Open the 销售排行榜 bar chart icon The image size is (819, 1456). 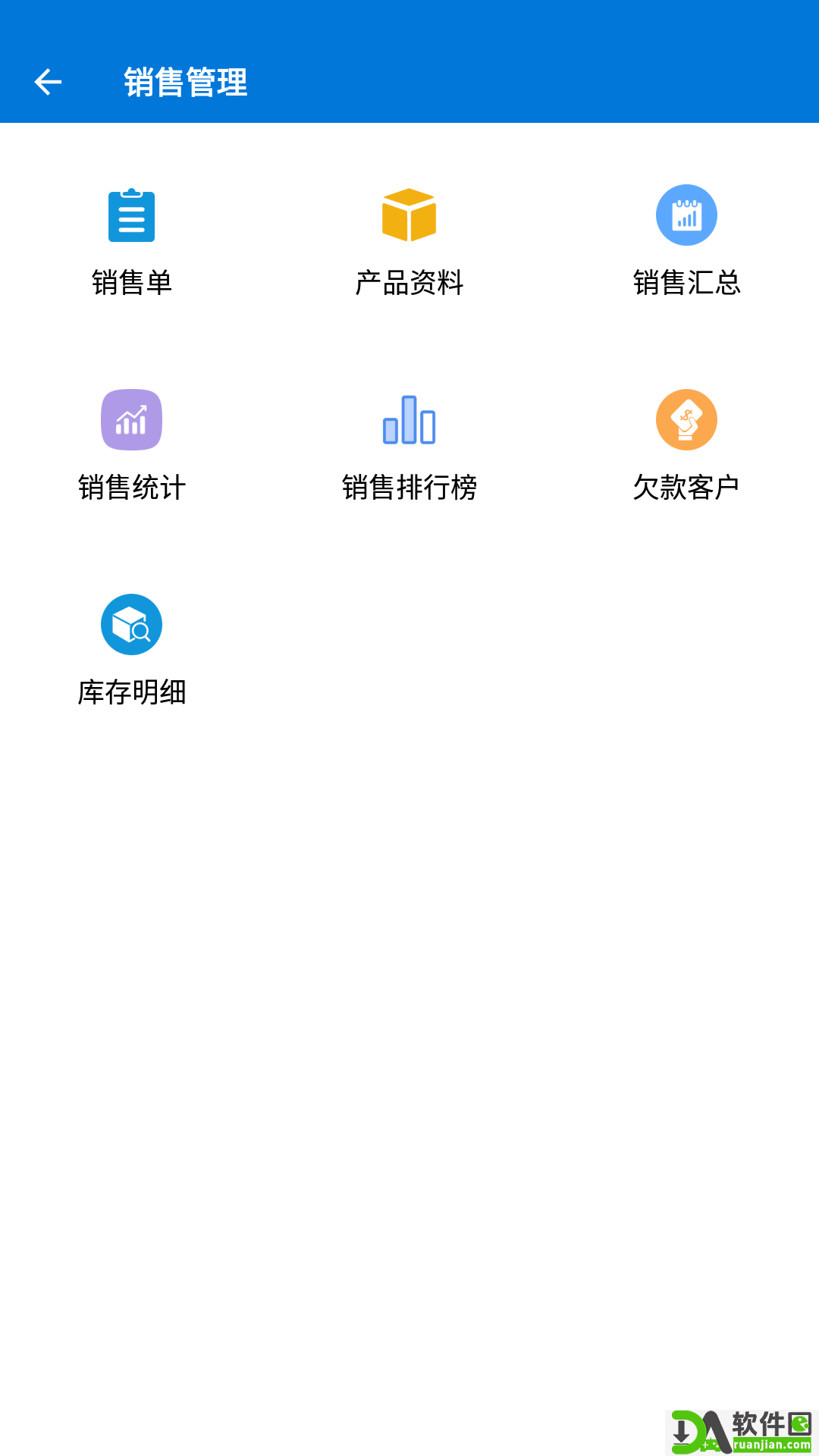pos(409,419)
